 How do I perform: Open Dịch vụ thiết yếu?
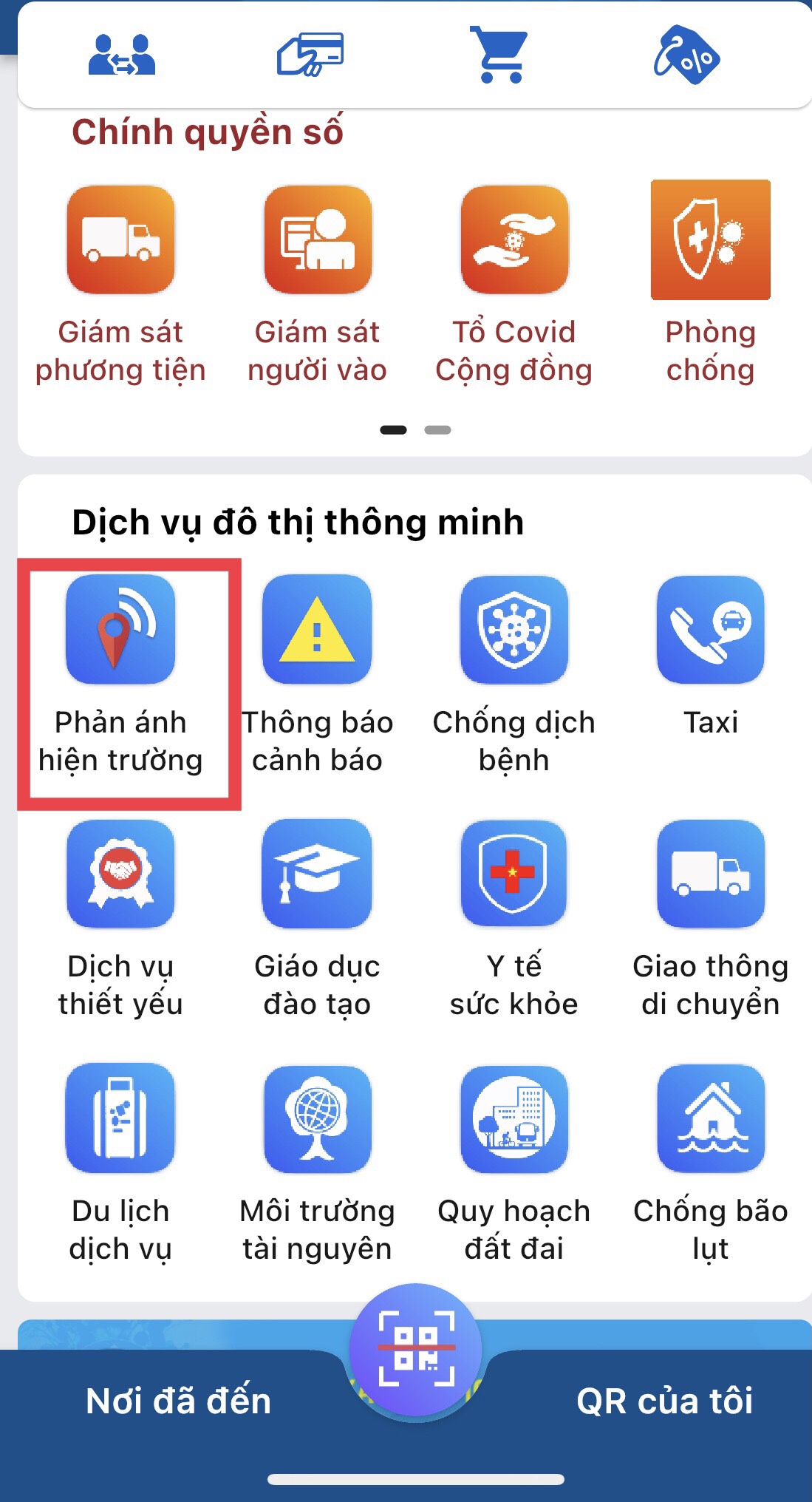pos(120,874)
